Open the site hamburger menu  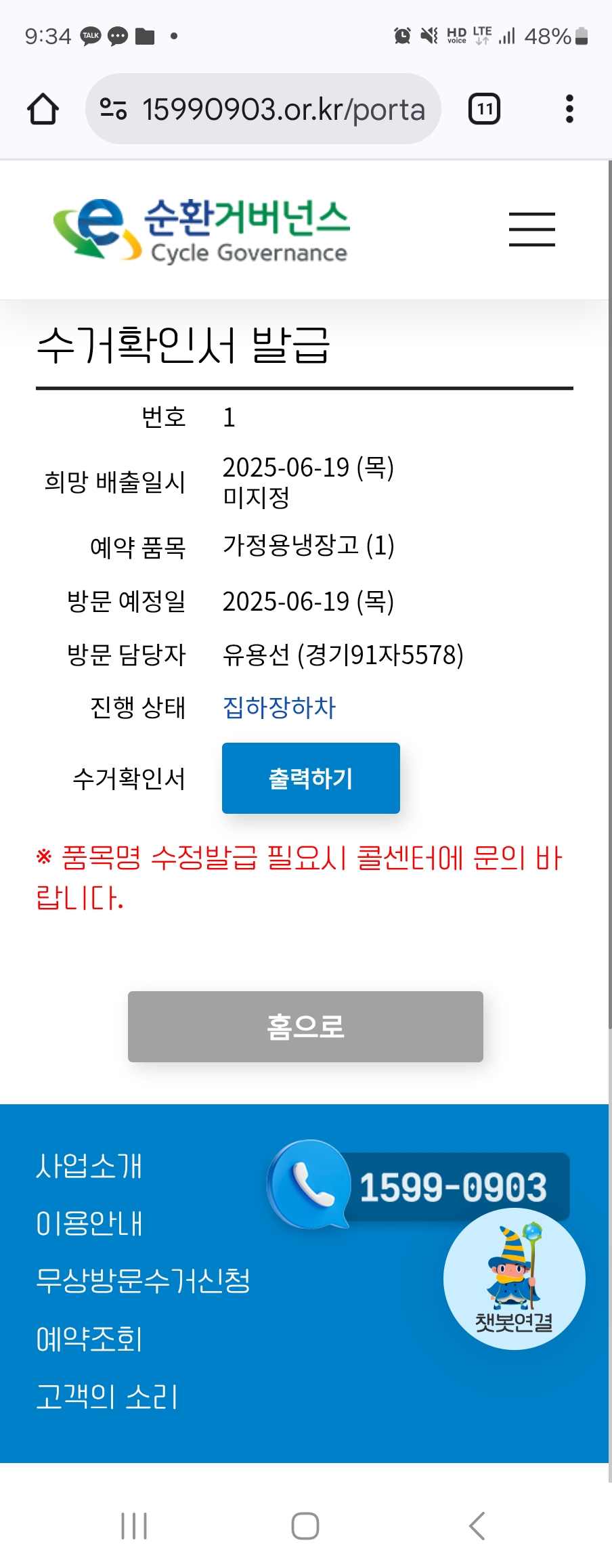(x=532, y=229)
